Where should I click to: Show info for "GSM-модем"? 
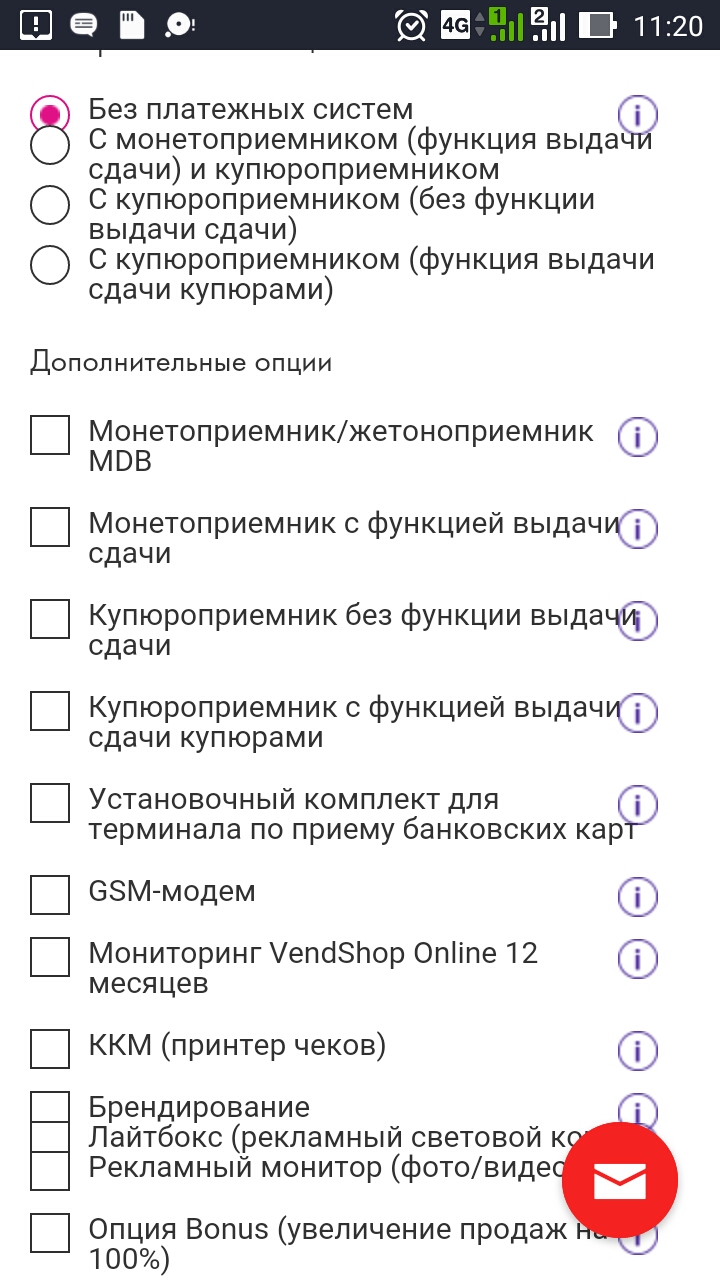coord(638,897)
